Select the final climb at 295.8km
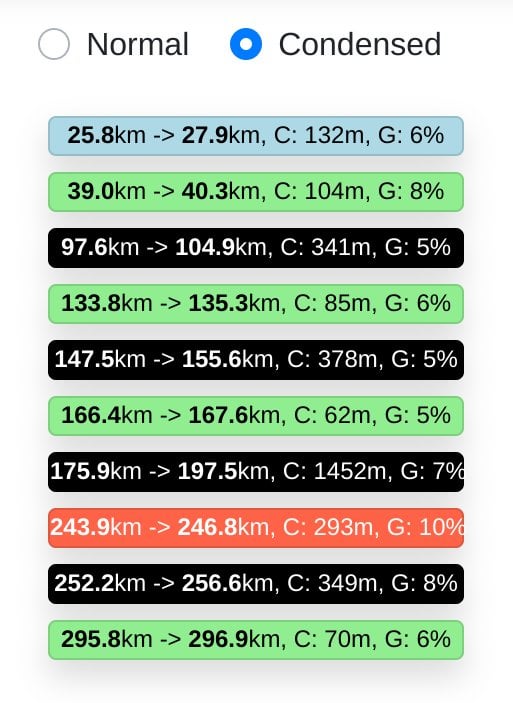The height and width of the screenshot is (703, 513). [x=256, y=640]
